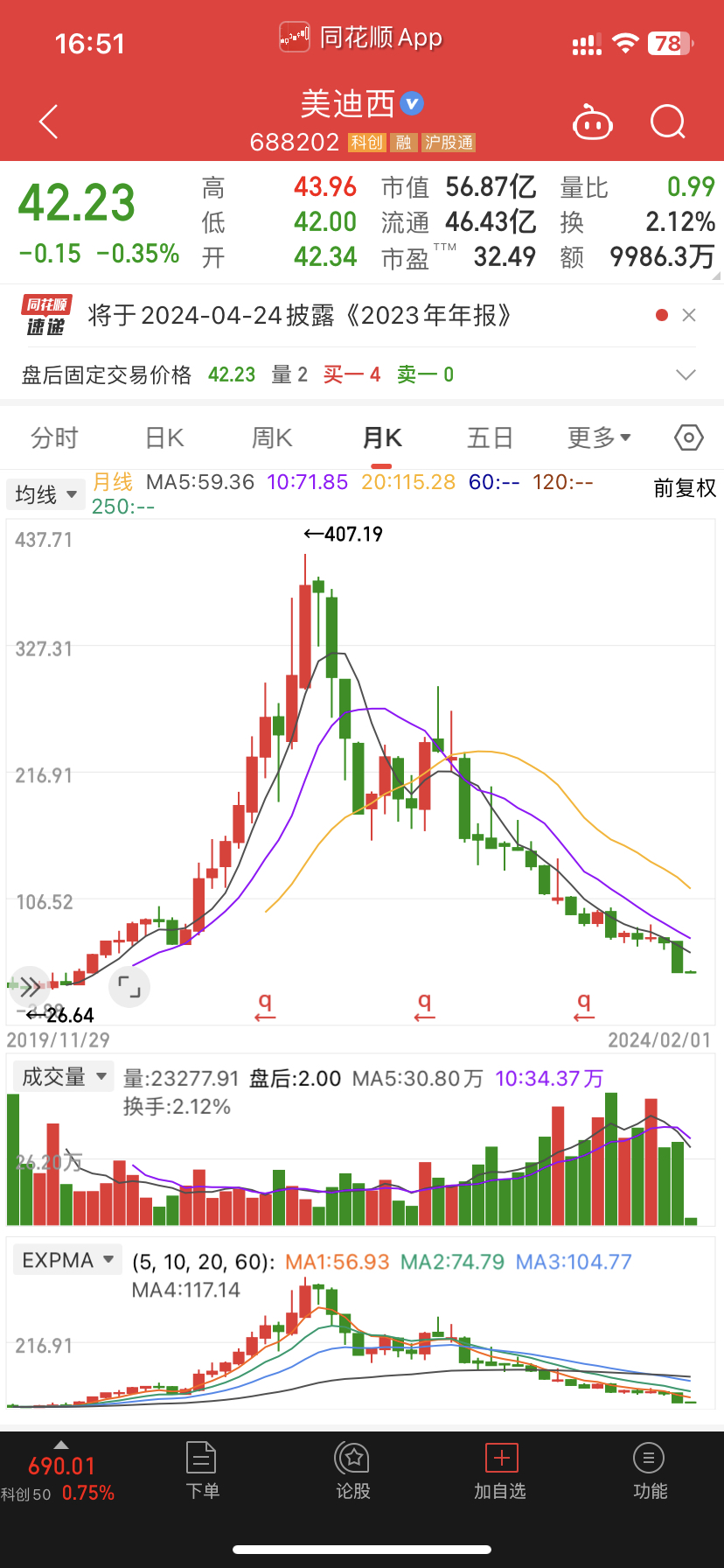Open the 均线 indicator dropdown
The width and height of the screenshot is (724, 1568).
point(45,494)
